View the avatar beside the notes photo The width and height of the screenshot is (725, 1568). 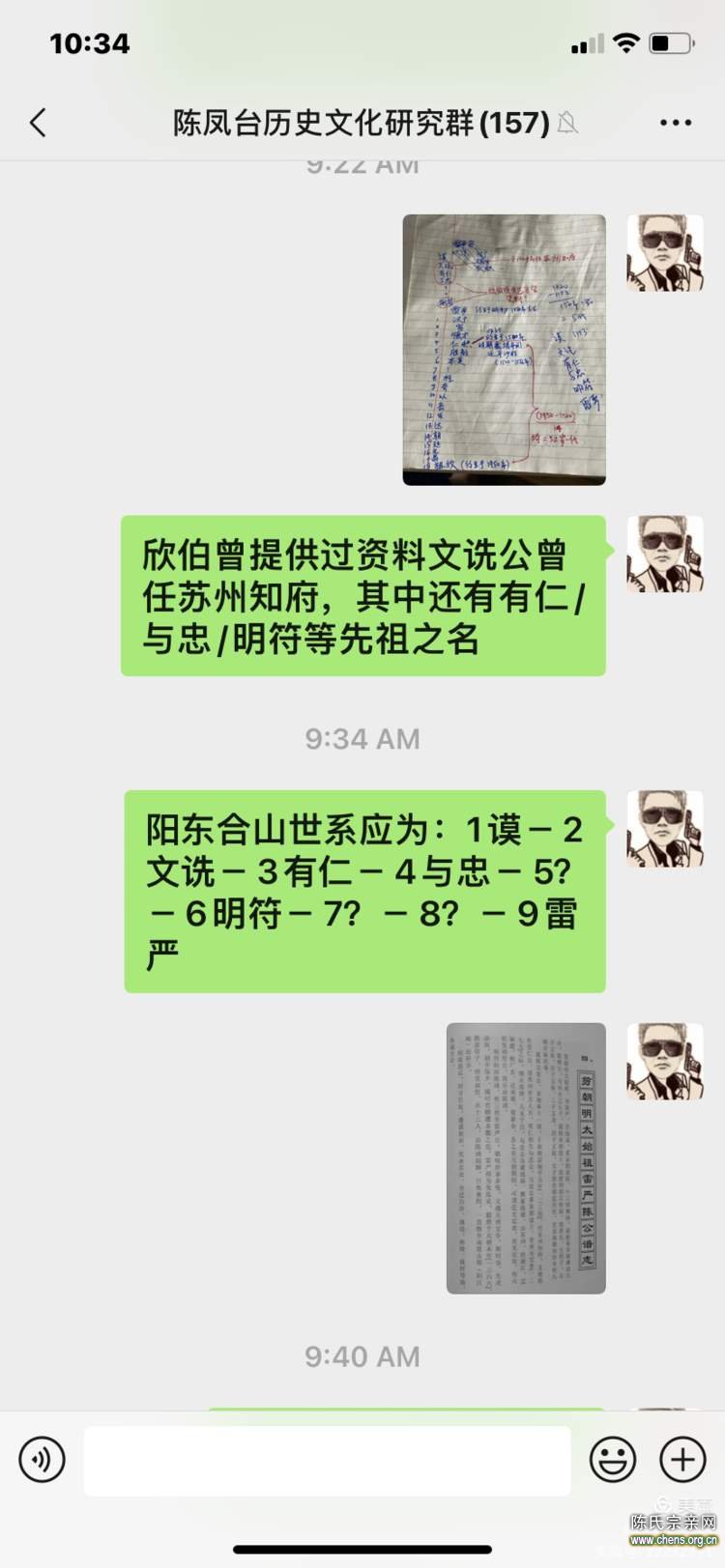click(664, 253)
